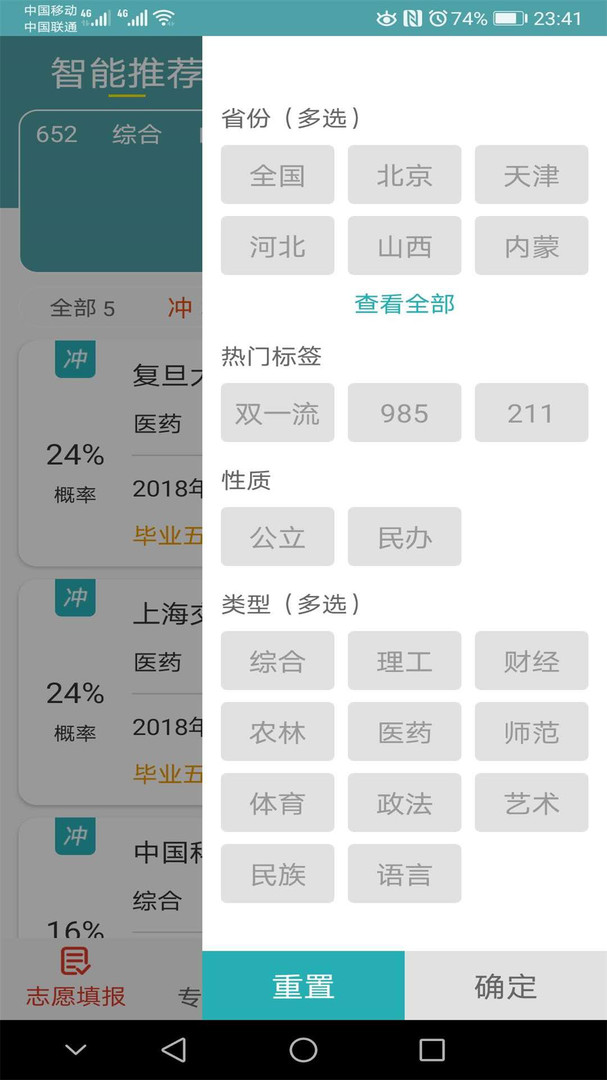The image size is (607, 1080).
Task: Choose 北京 in the province filter
Action: 404,174
